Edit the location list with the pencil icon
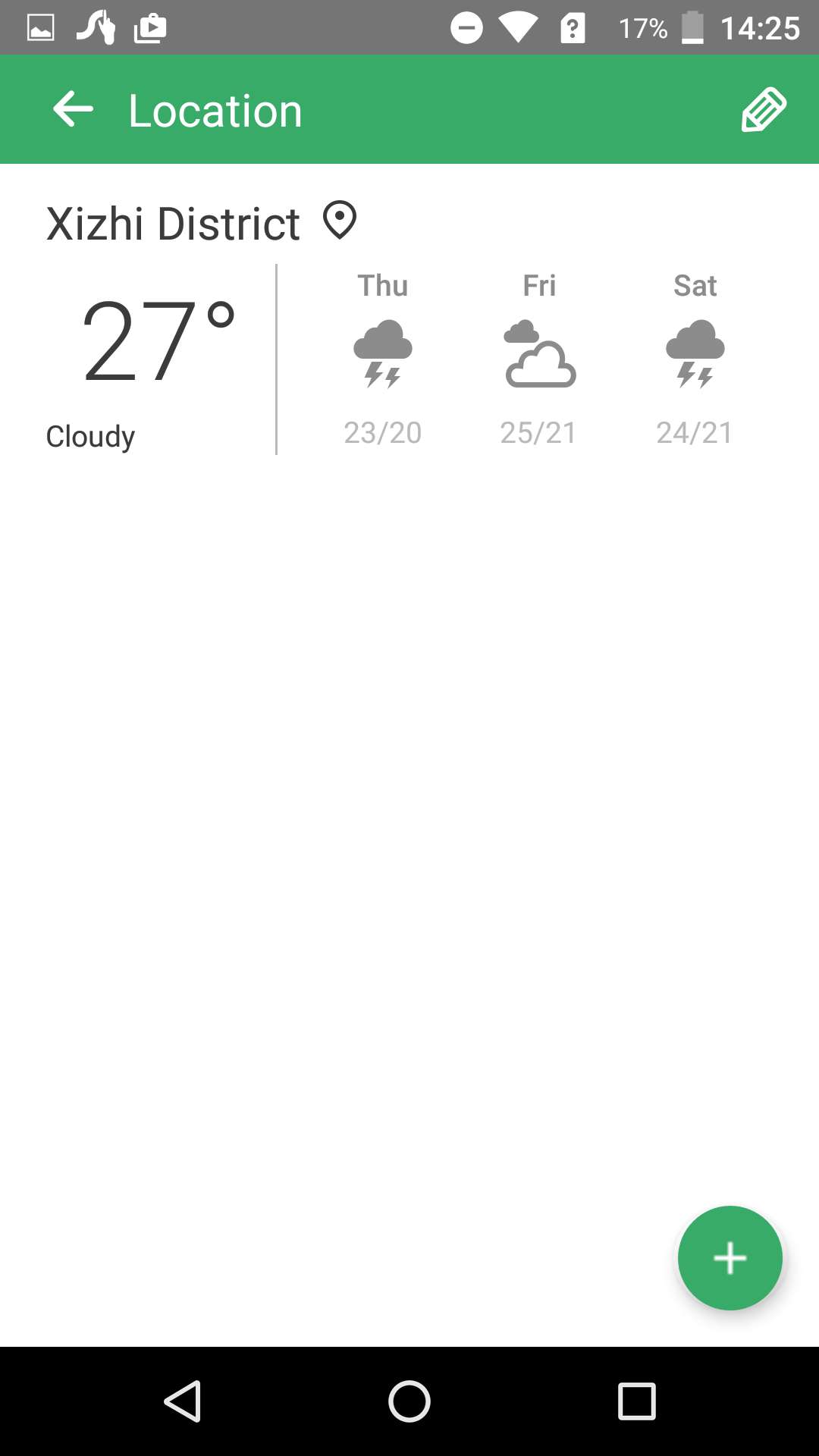Viewport: 819px width, 1456px height. click(764, 110)
